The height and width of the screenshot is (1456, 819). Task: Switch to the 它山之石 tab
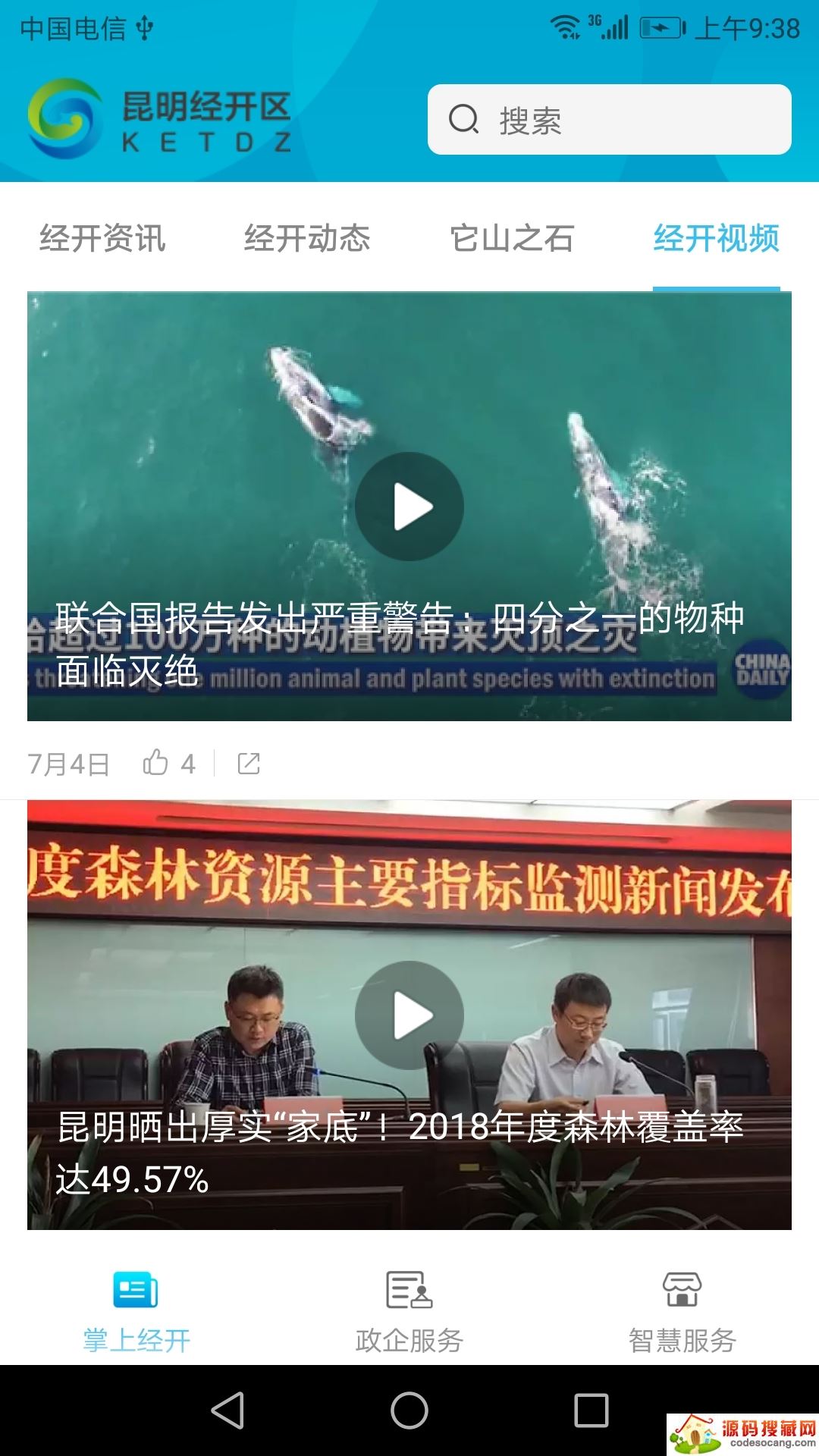click(512, 238)
